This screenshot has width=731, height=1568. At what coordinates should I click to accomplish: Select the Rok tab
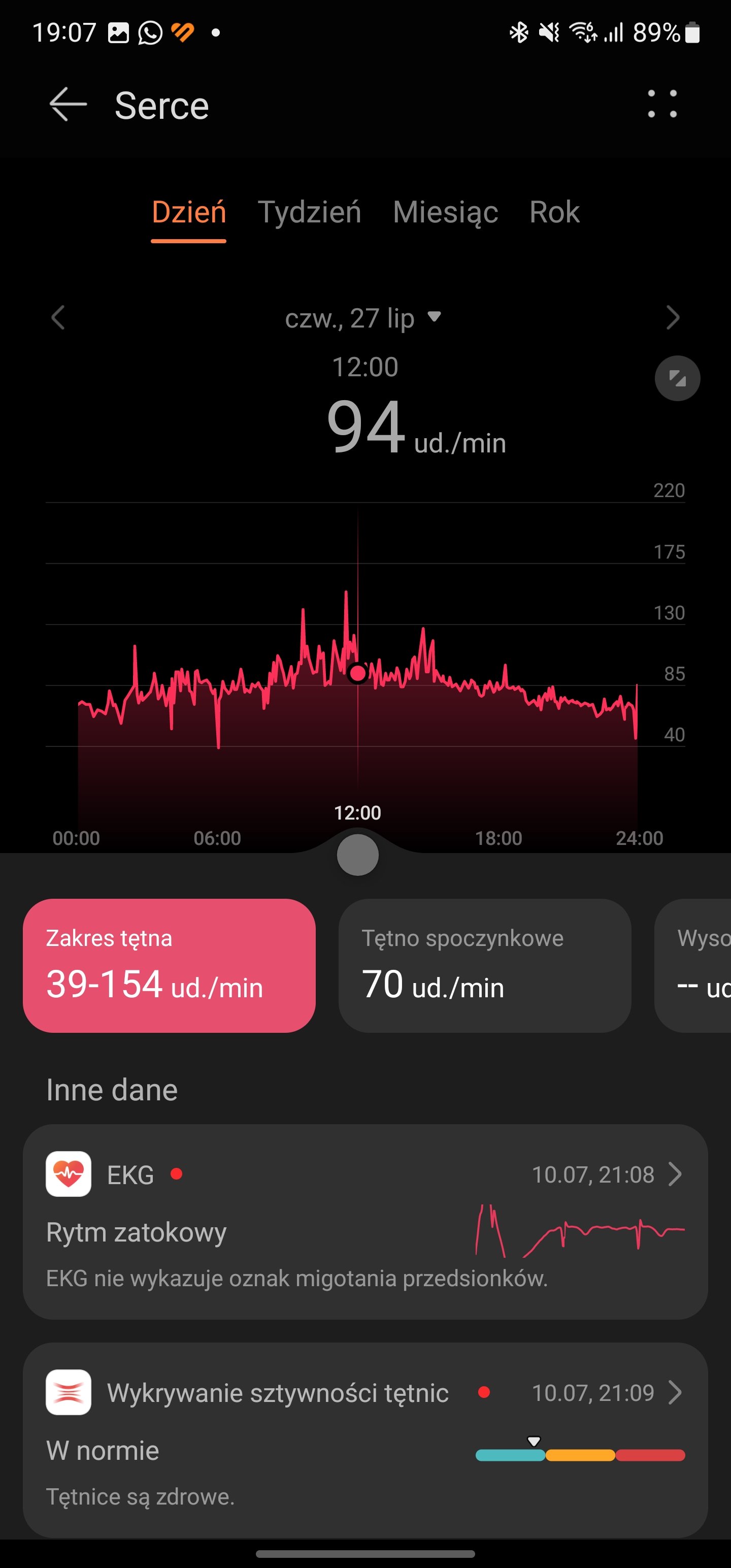tap(554, 212)
